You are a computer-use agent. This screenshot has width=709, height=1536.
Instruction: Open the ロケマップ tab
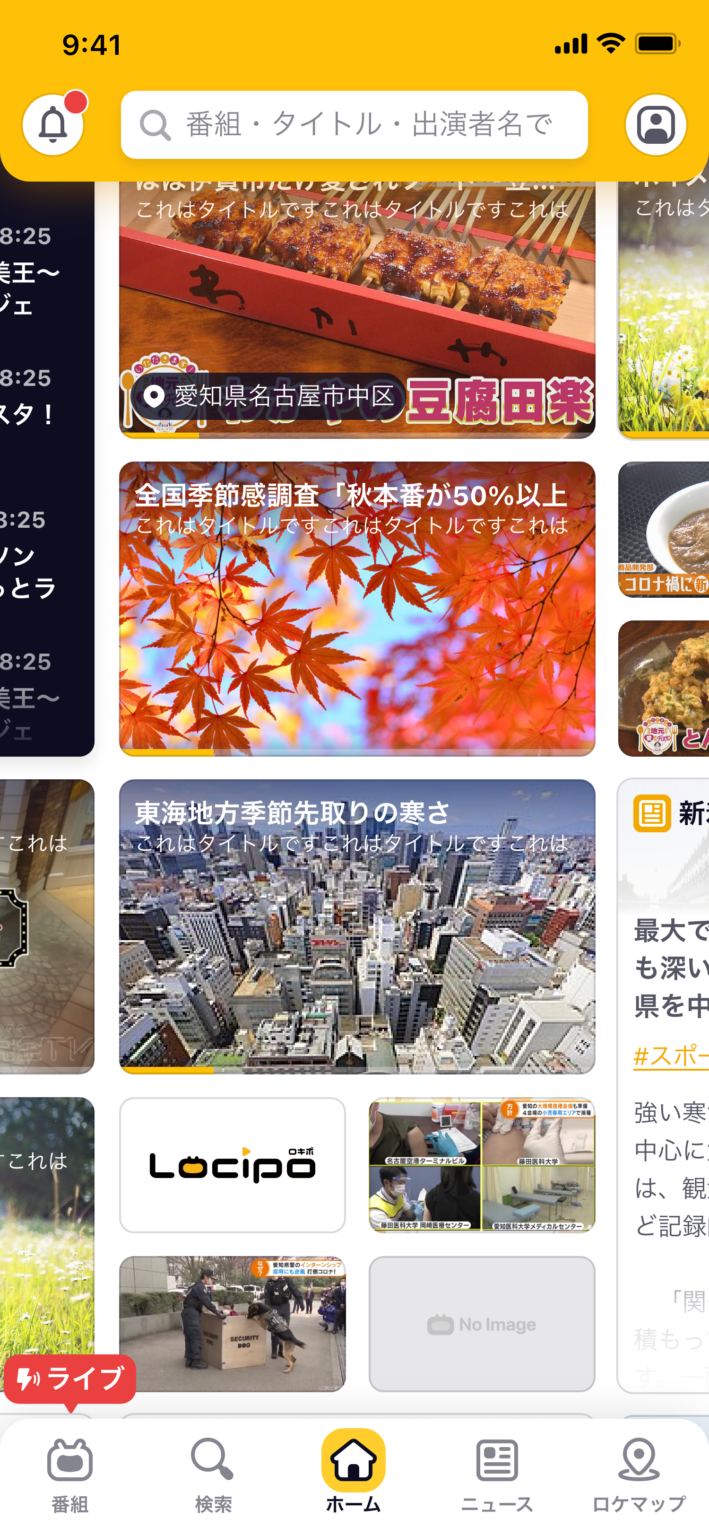click(639, 1475)
